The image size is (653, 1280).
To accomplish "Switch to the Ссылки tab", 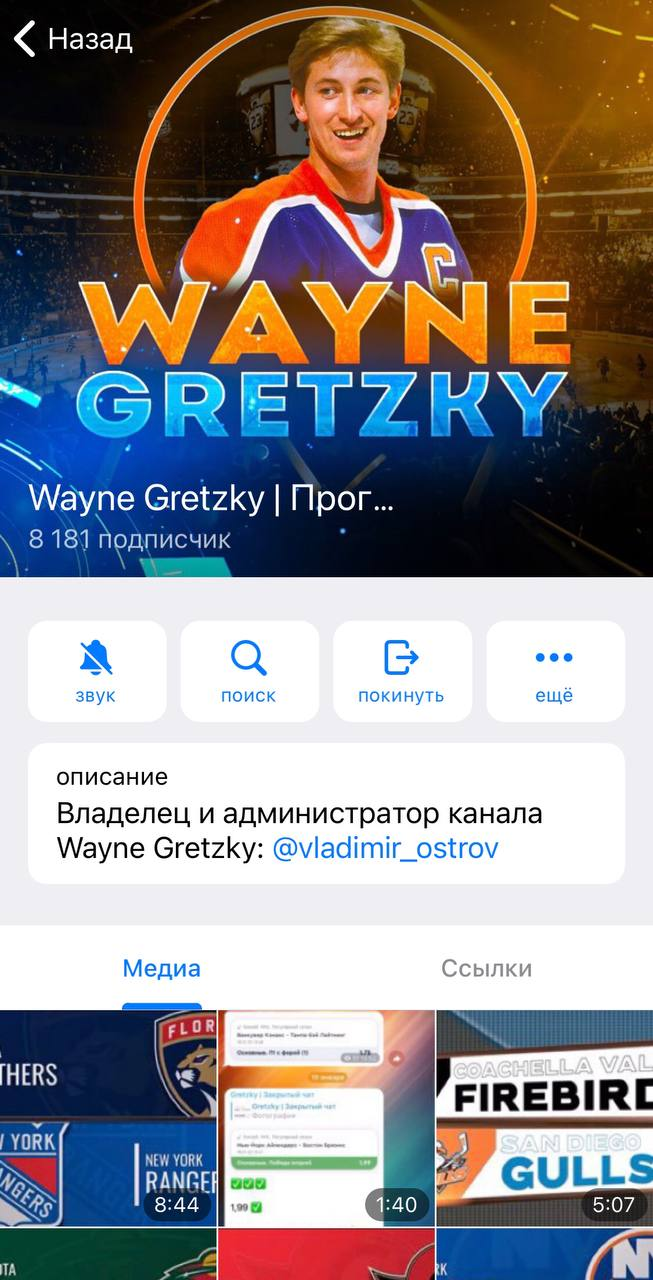I will (487, 968).
